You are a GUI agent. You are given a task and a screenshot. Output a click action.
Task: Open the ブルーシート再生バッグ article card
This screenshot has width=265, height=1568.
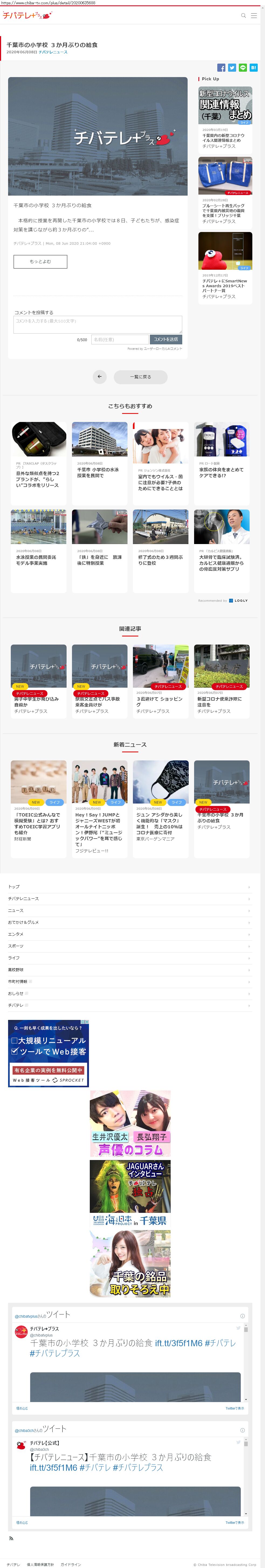pyautogui.click(x=225, y=191)
